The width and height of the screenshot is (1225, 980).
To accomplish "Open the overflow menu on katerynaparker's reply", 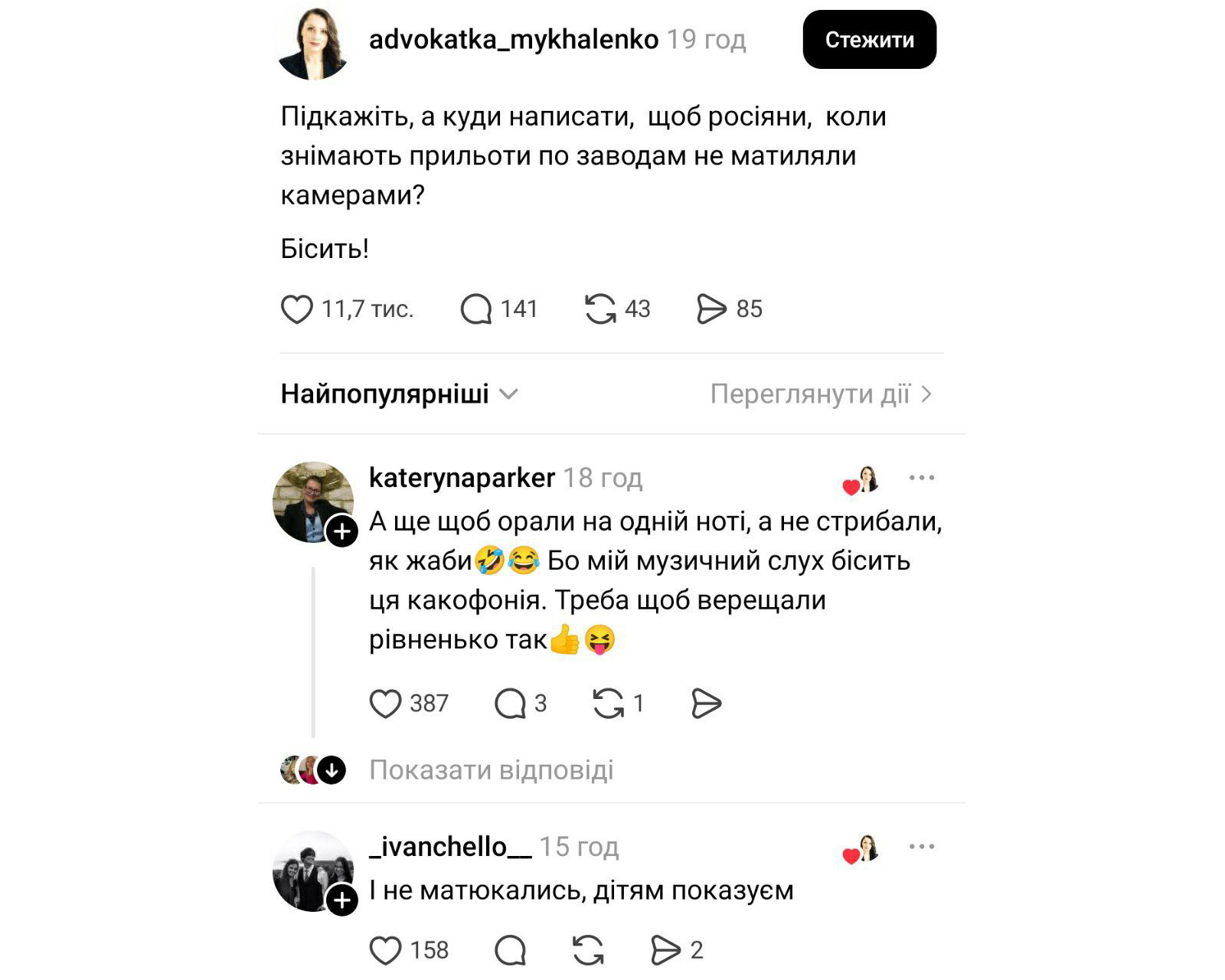I will pyautogui.click(x=921, y=478).
